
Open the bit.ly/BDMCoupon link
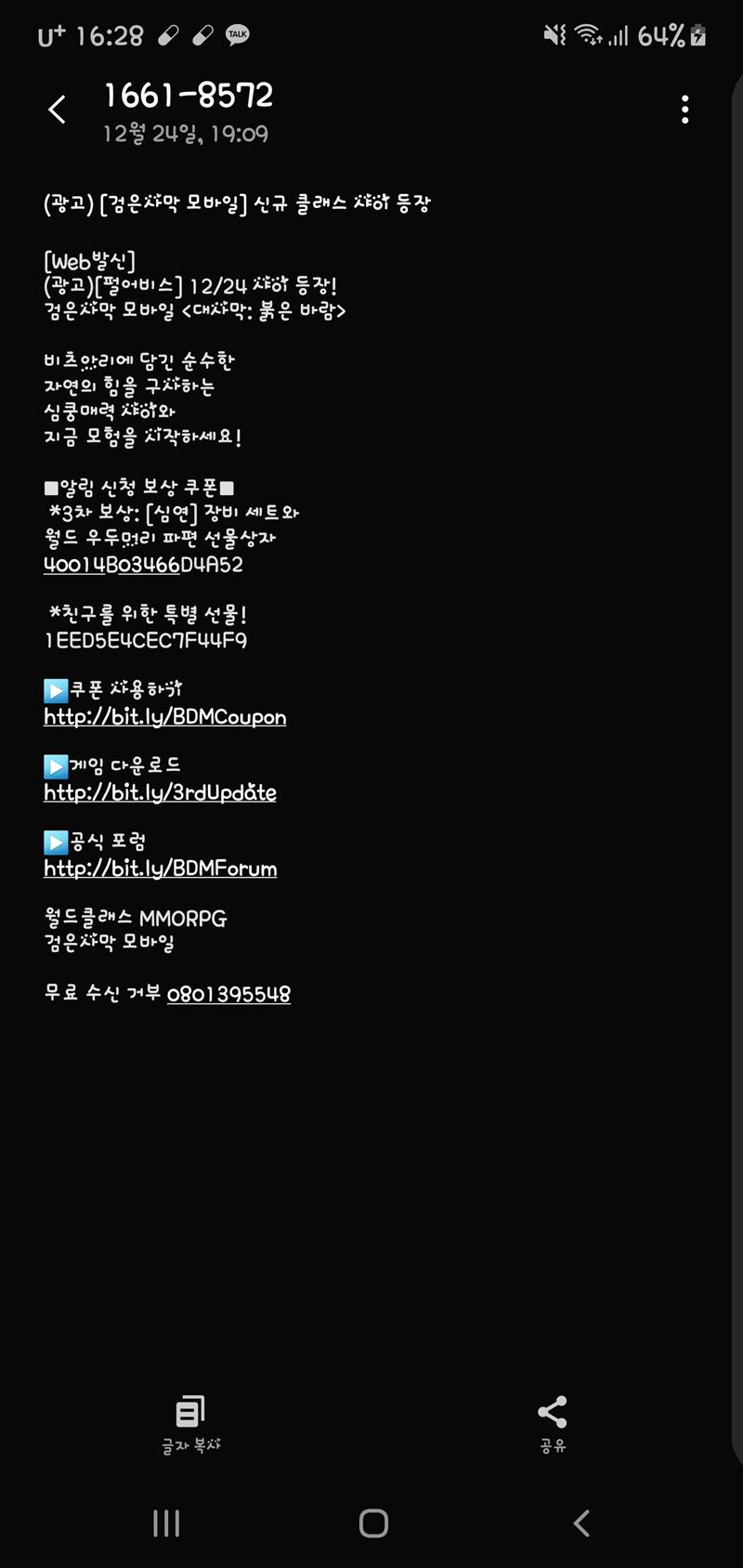(164, 717)
